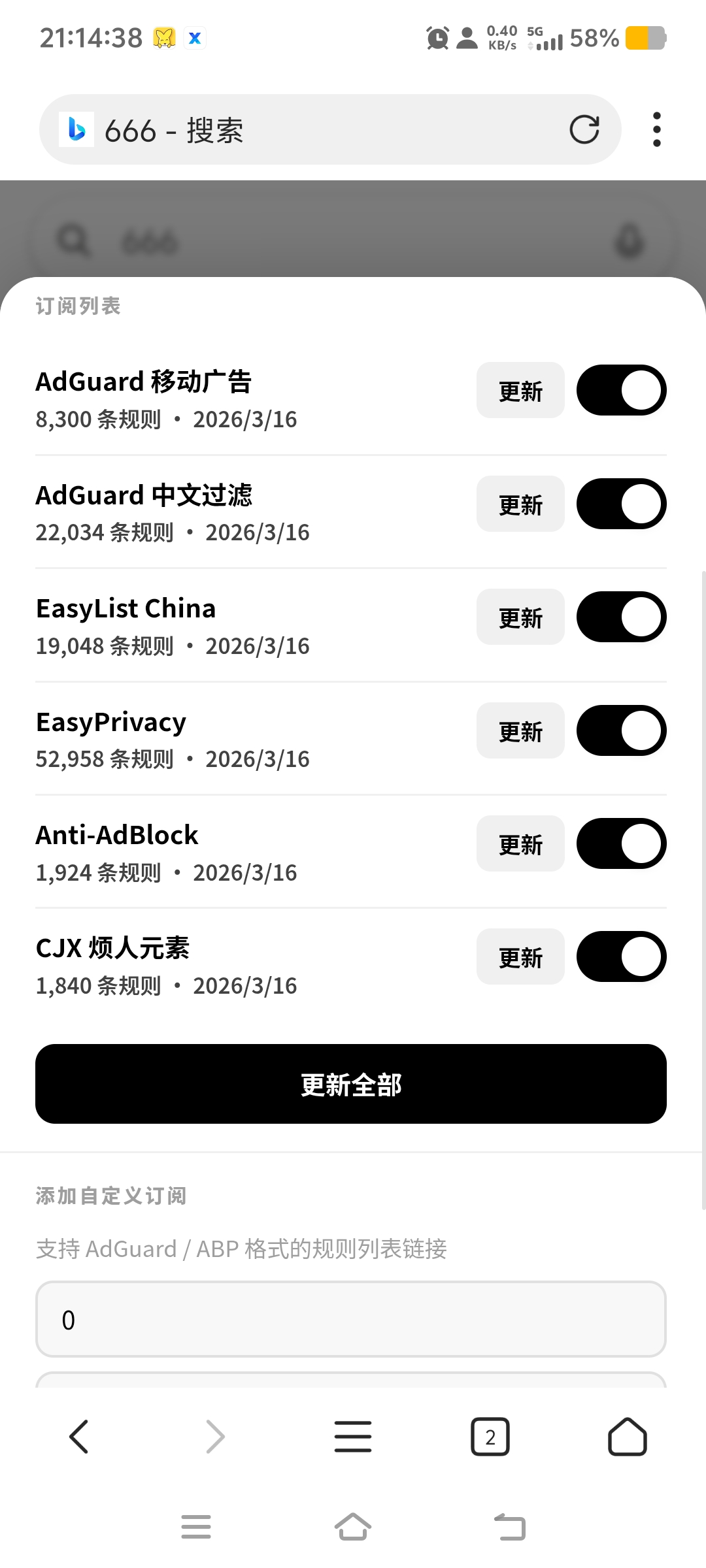Open the three-dot overflow menu
This screenshot has width=706, height=1568.
pos(656,129)
